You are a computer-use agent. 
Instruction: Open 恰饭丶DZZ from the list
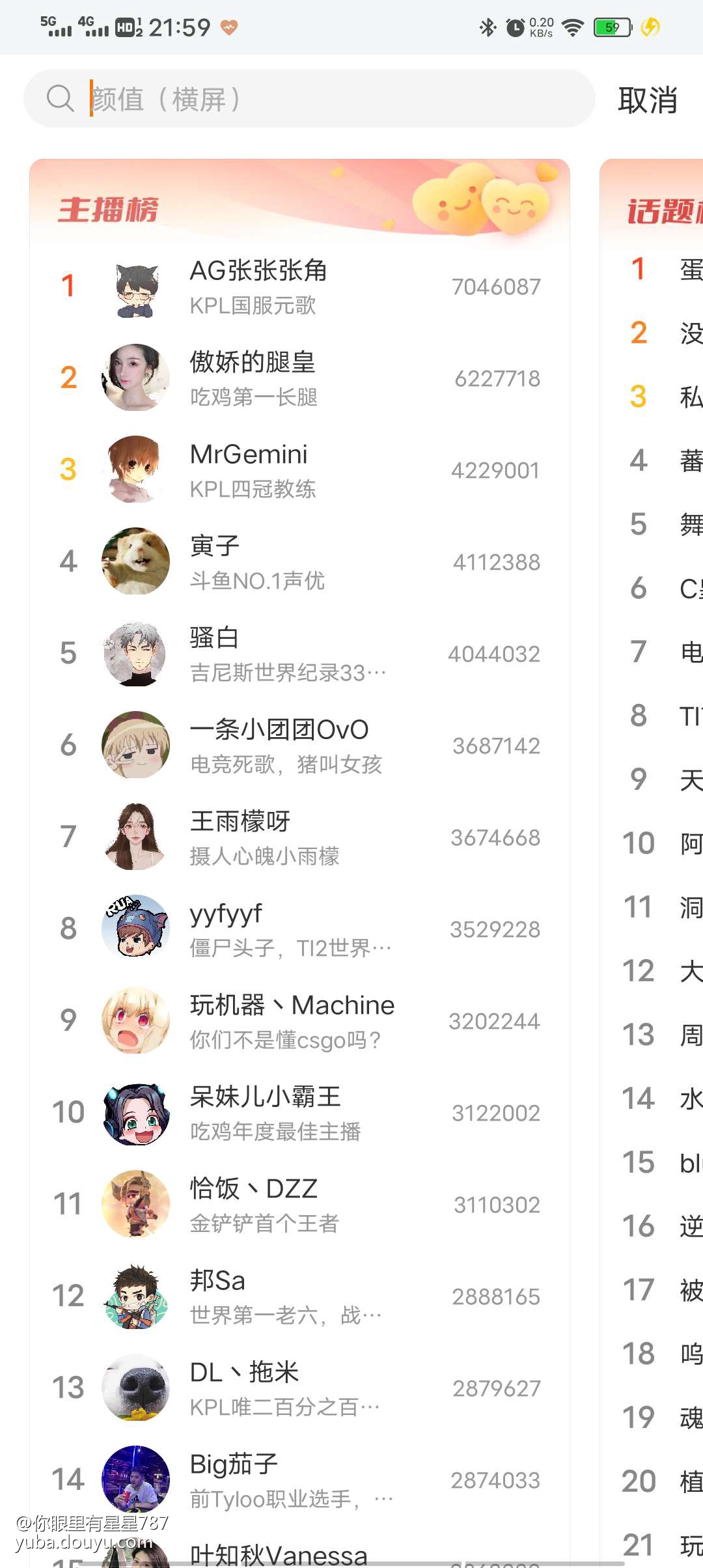299,1205
